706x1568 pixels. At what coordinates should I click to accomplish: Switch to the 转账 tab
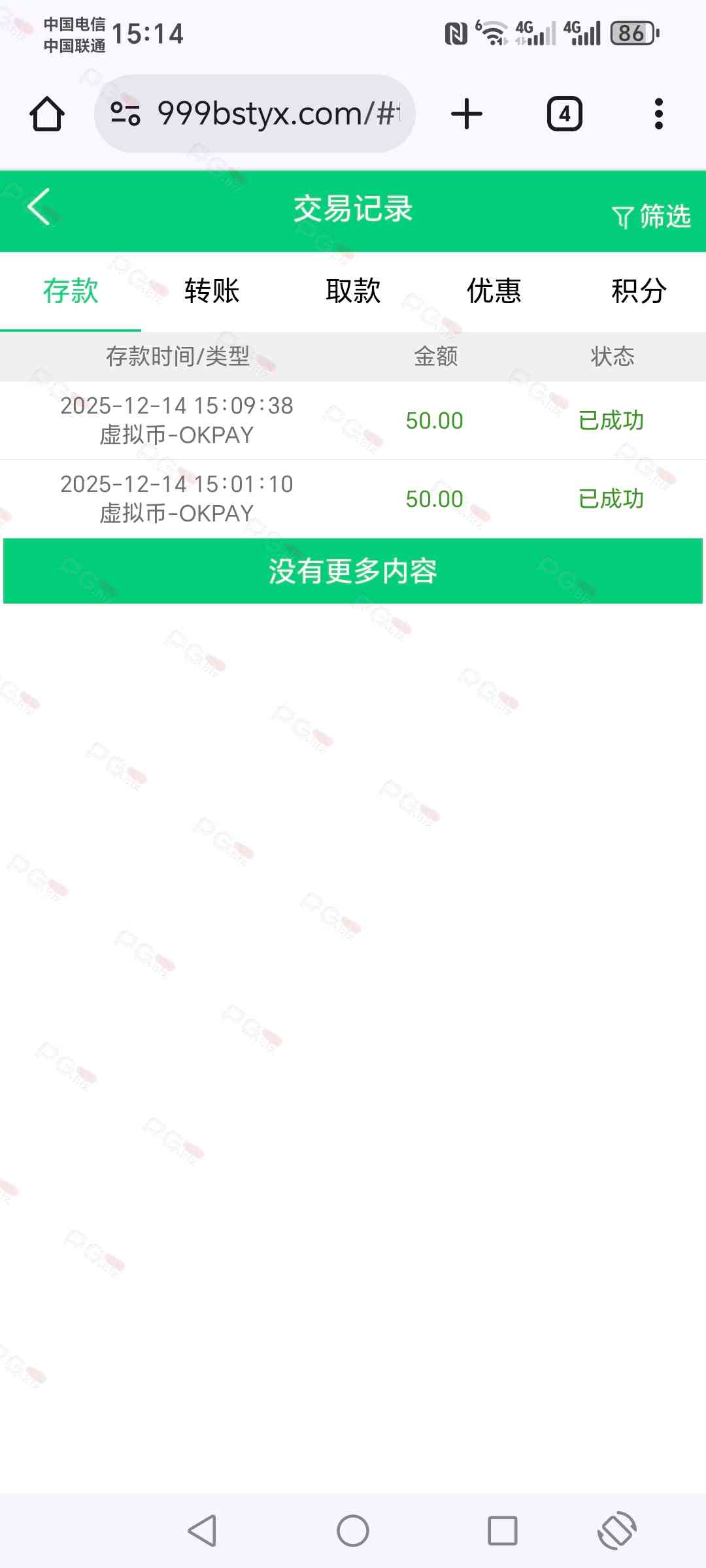(212, 291)
